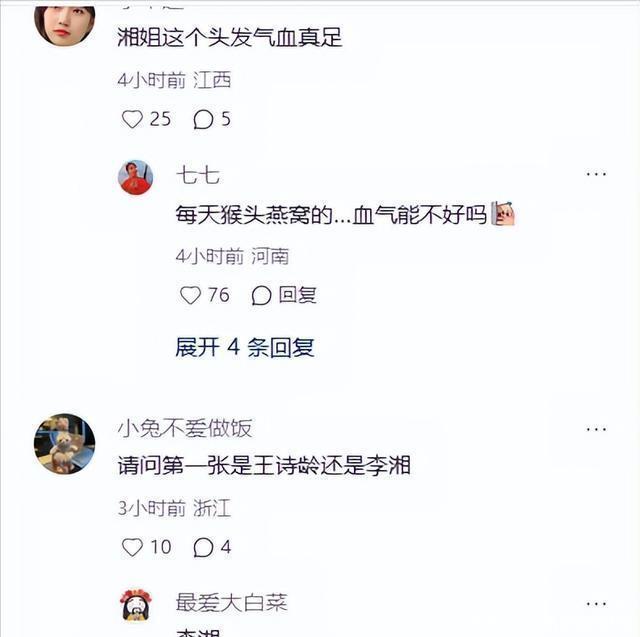Open 七七's profile avatar

coord(136,177)
